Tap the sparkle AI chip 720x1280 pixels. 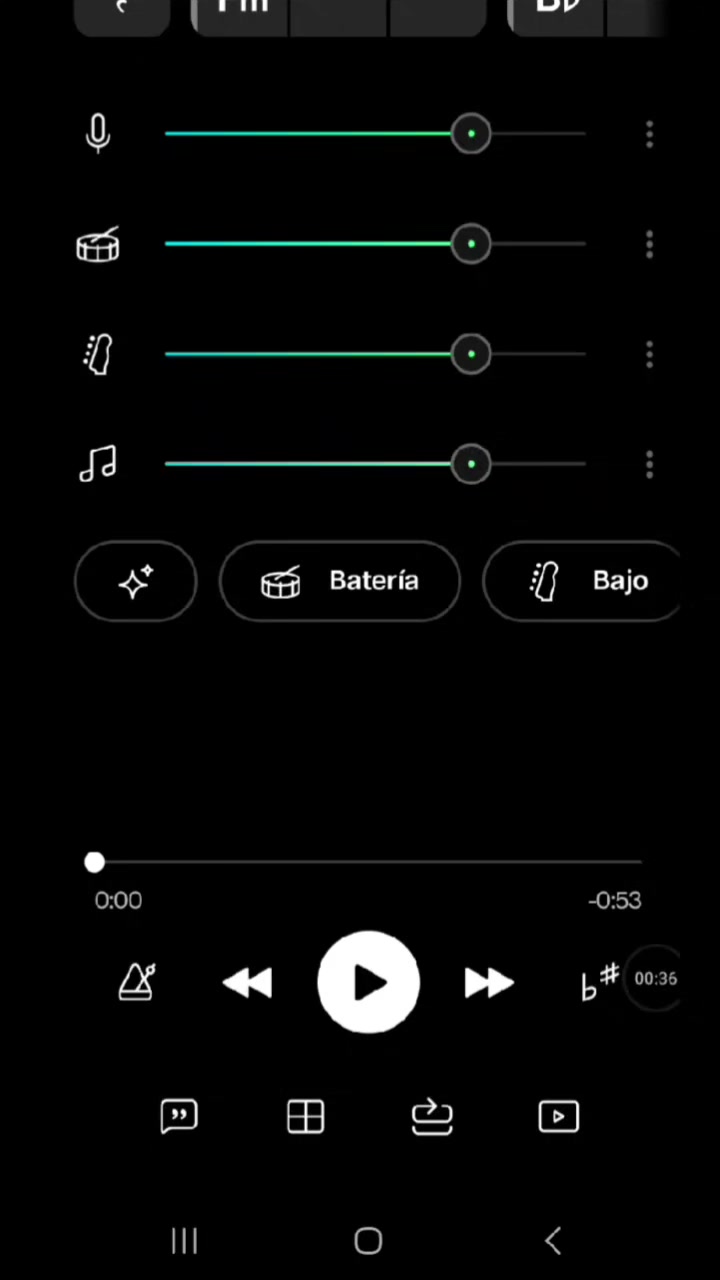136,581
